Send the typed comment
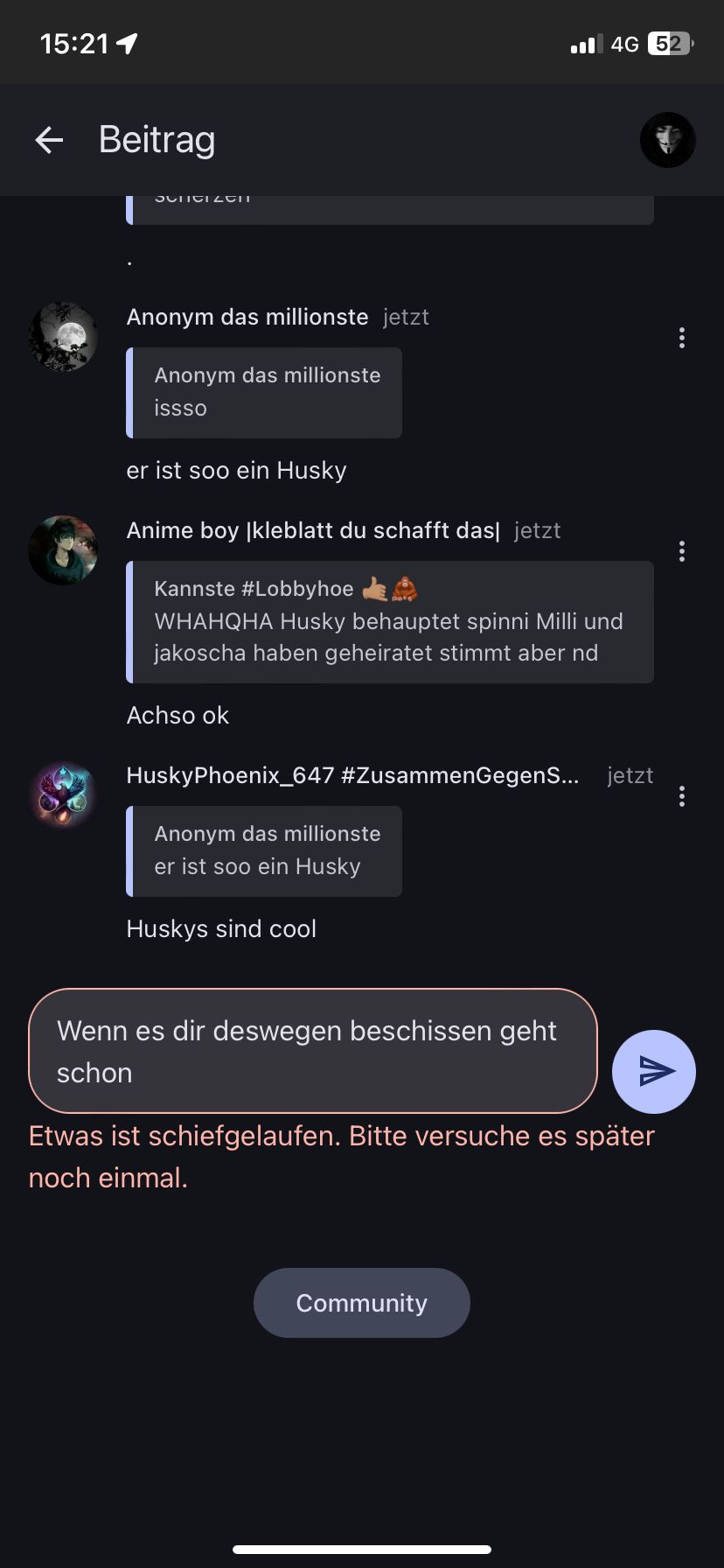724x1568 pixels. point(654,1071)
